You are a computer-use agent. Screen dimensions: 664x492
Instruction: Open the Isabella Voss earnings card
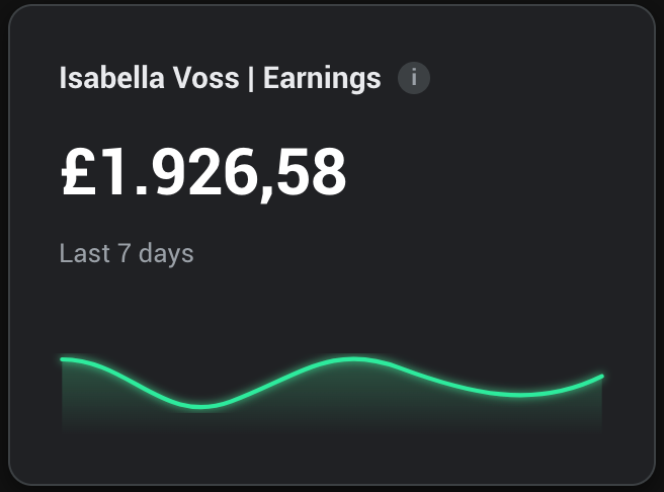click(x=332, y=245)
